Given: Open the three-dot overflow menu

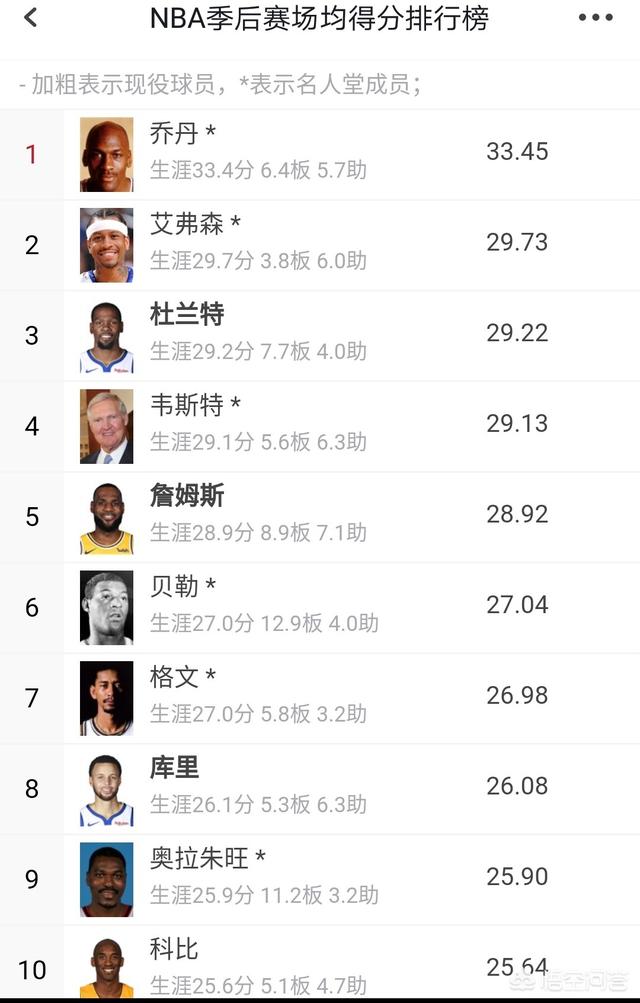Looking at the screenshot, I should 596,18.
